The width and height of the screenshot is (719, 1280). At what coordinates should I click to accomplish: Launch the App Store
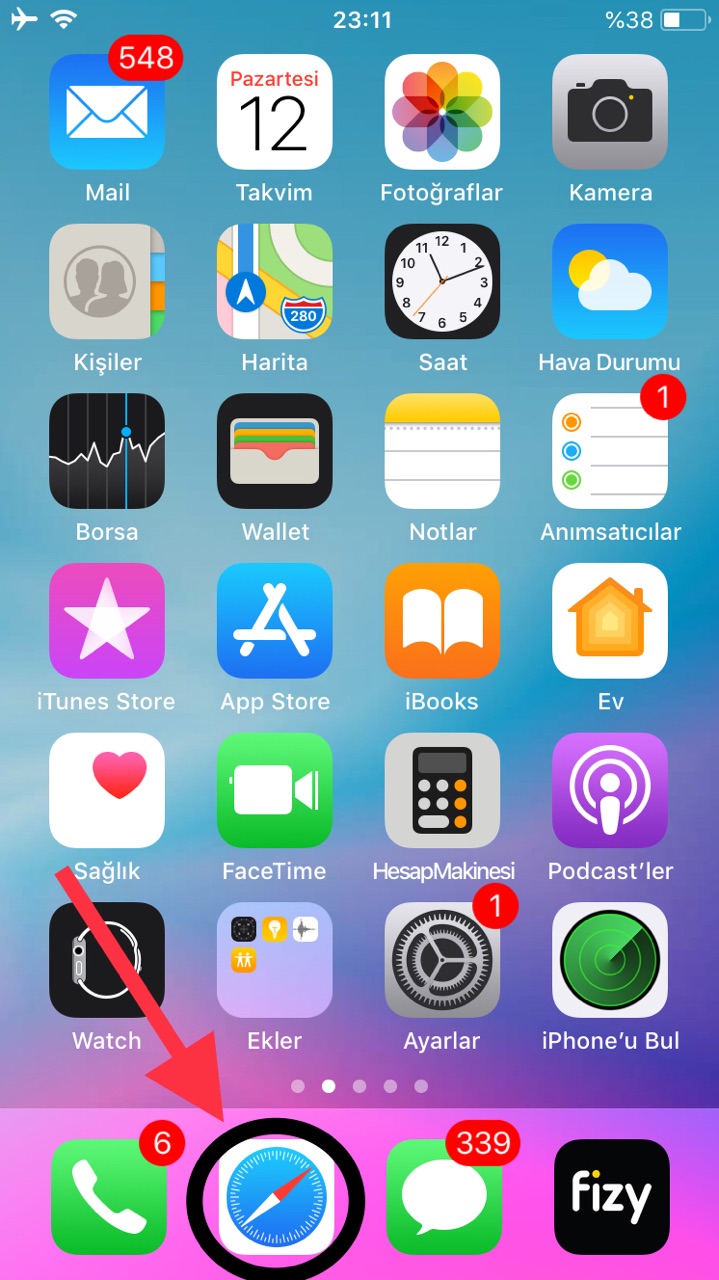coord(274,621)
